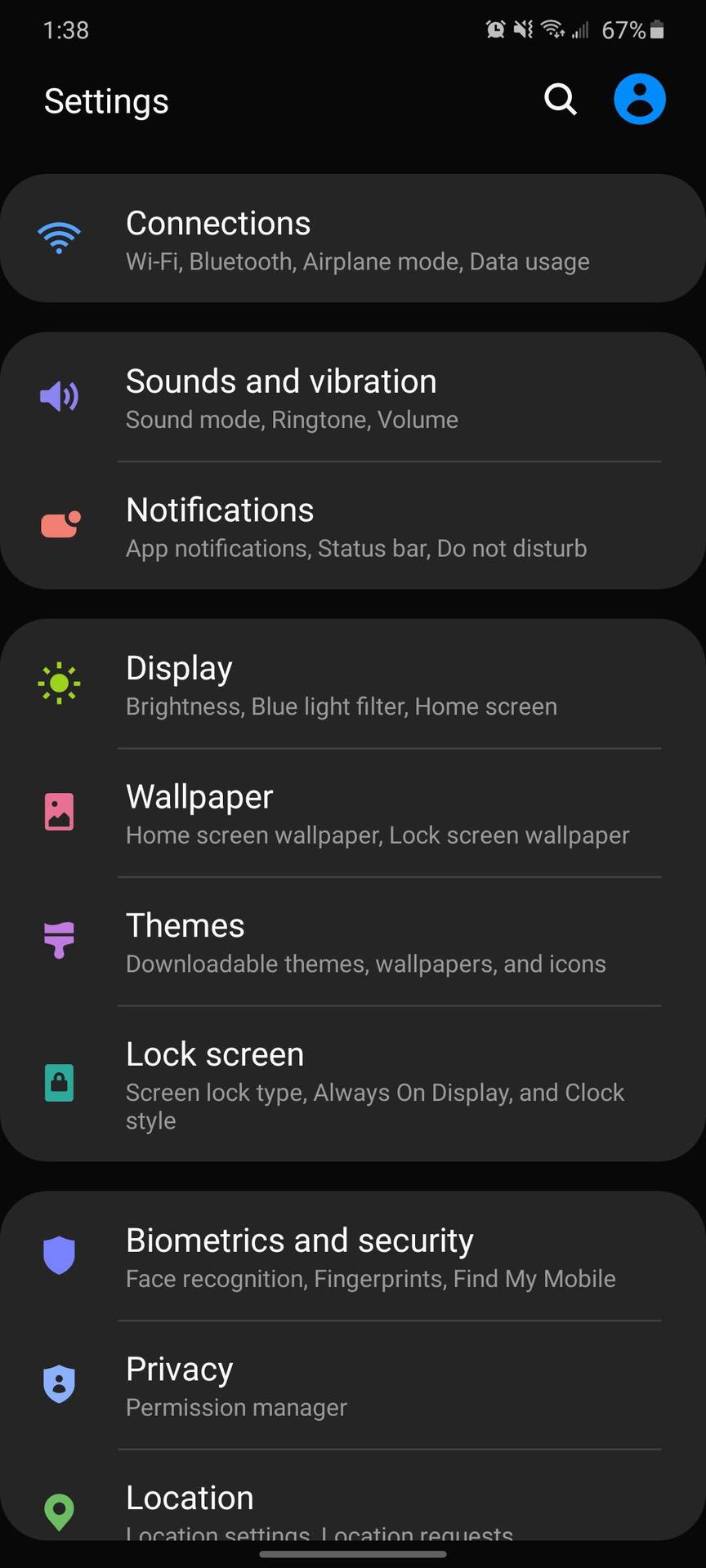Open Biometrics and security

(x=353, y=1257)
